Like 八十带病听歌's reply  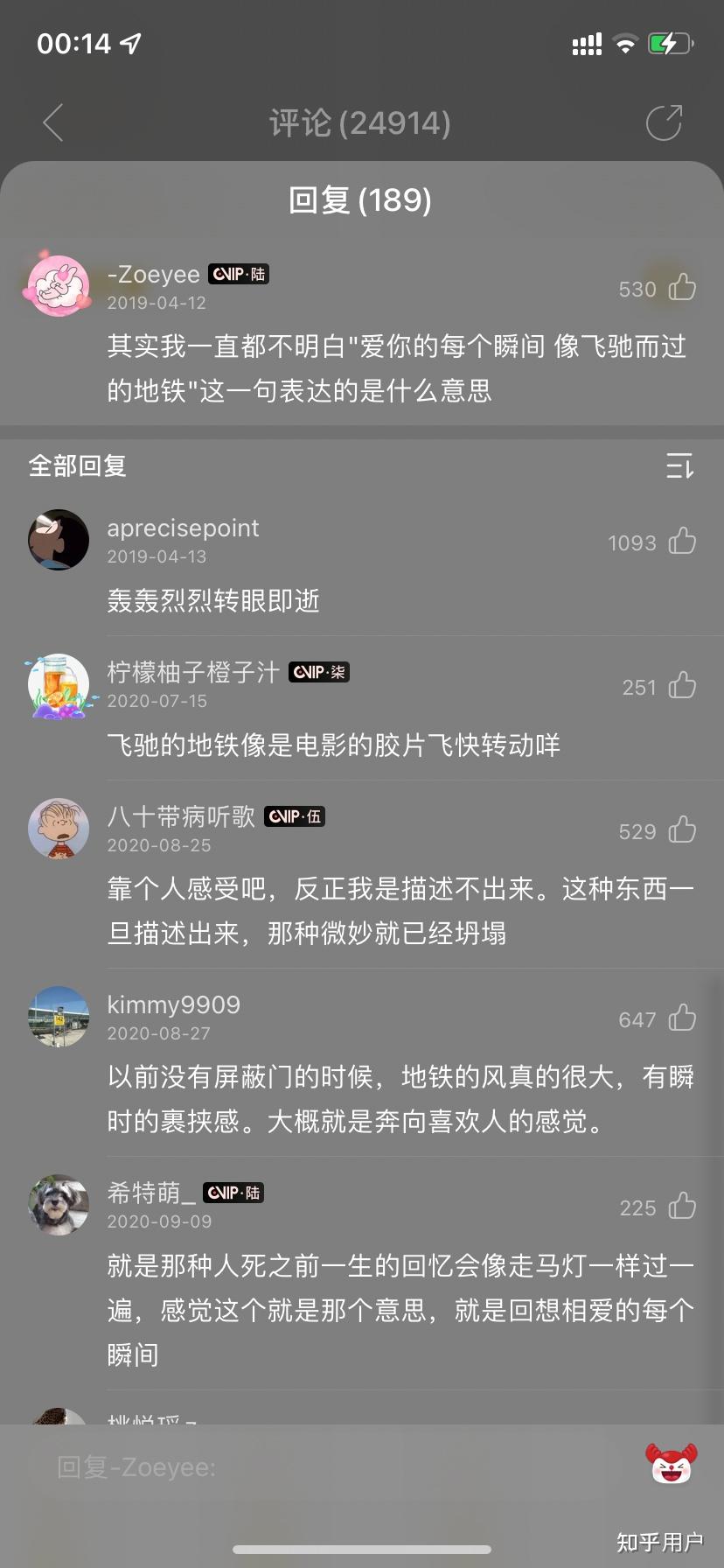682,830
